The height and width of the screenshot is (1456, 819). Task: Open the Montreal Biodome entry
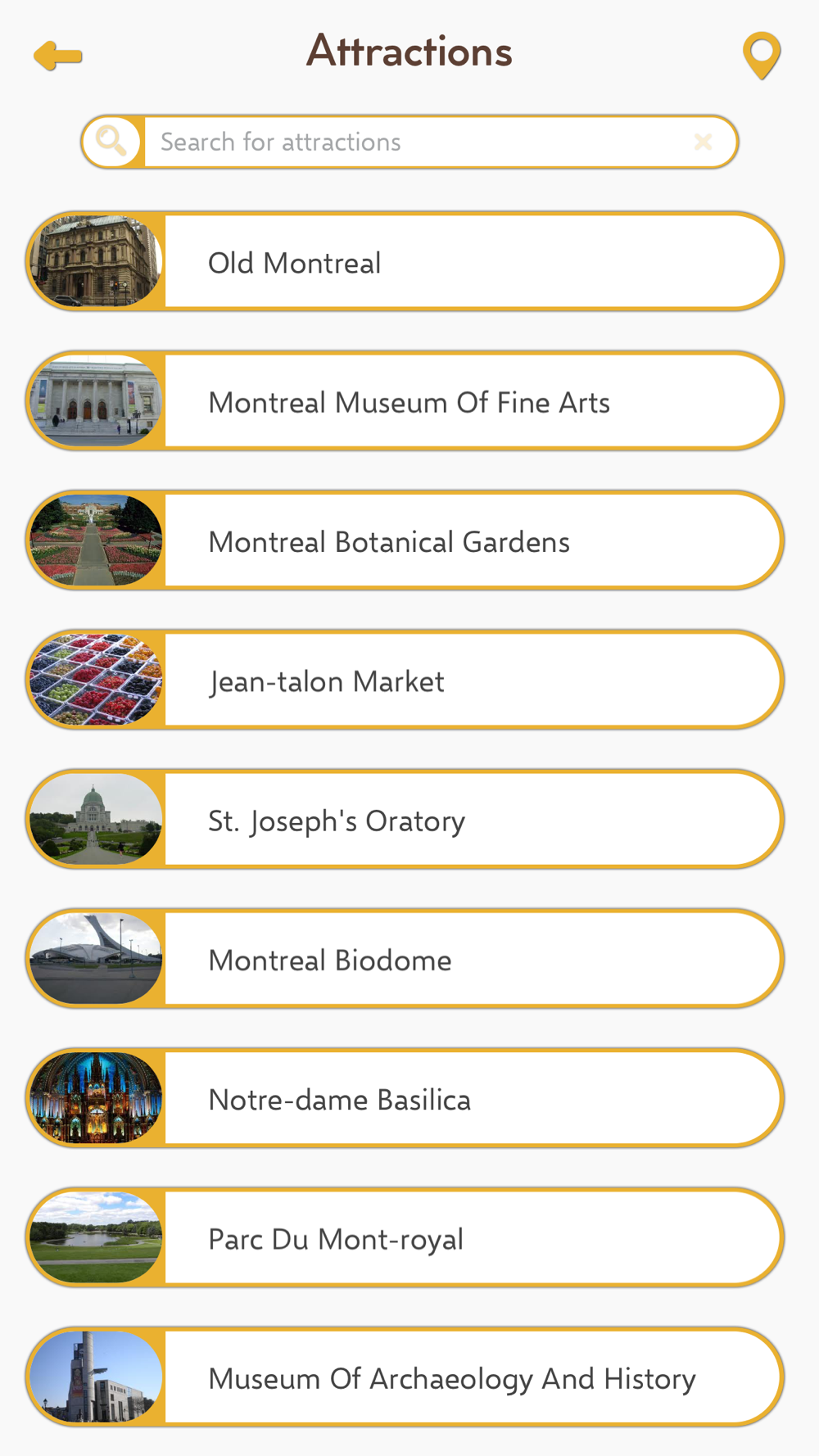coord(405,959)
